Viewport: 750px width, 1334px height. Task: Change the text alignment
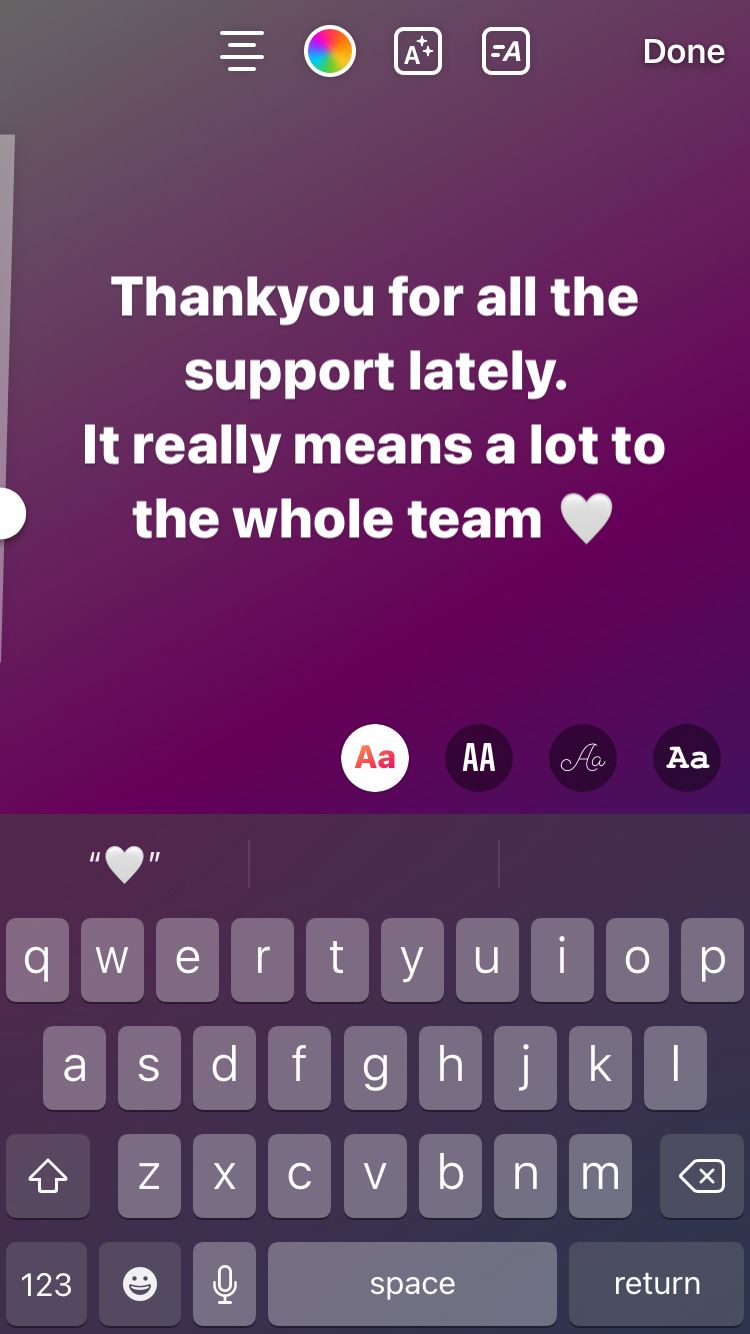click(x=242, y=51)
